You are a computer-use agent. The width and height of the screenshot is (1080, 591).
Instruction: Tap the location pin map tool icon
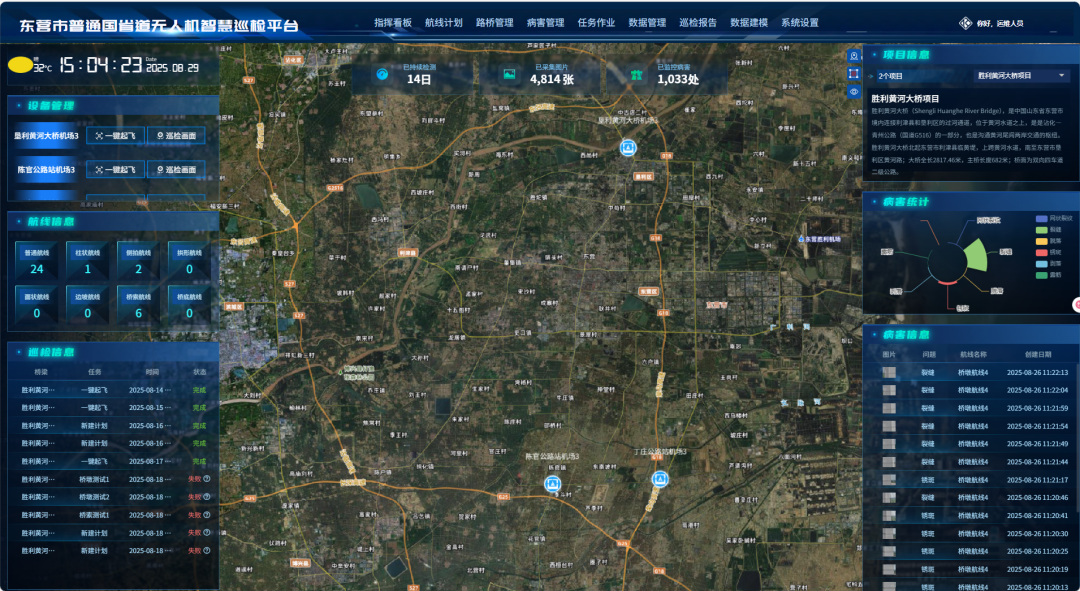point(854,56)
